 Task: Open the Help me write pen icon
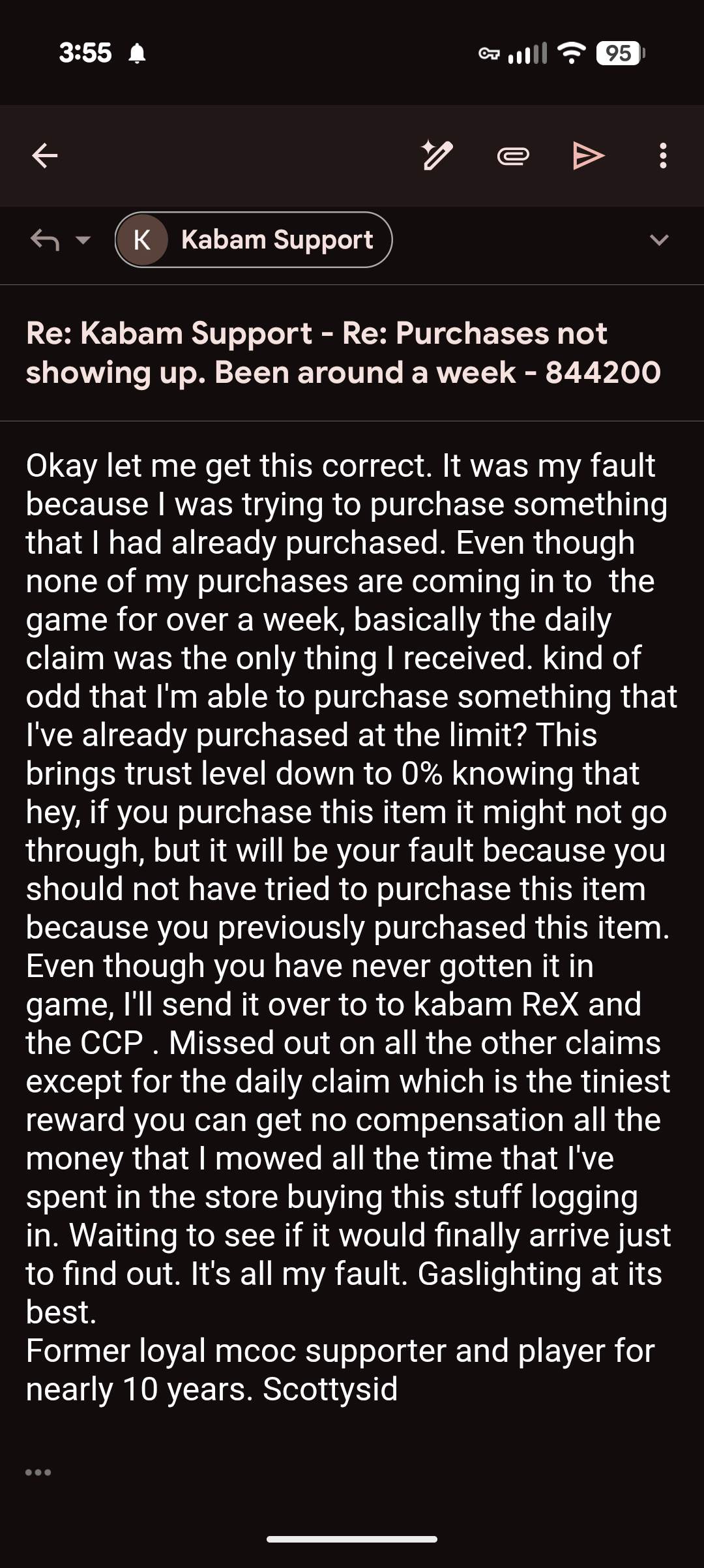pyautogui.click(x=437, y=156)
